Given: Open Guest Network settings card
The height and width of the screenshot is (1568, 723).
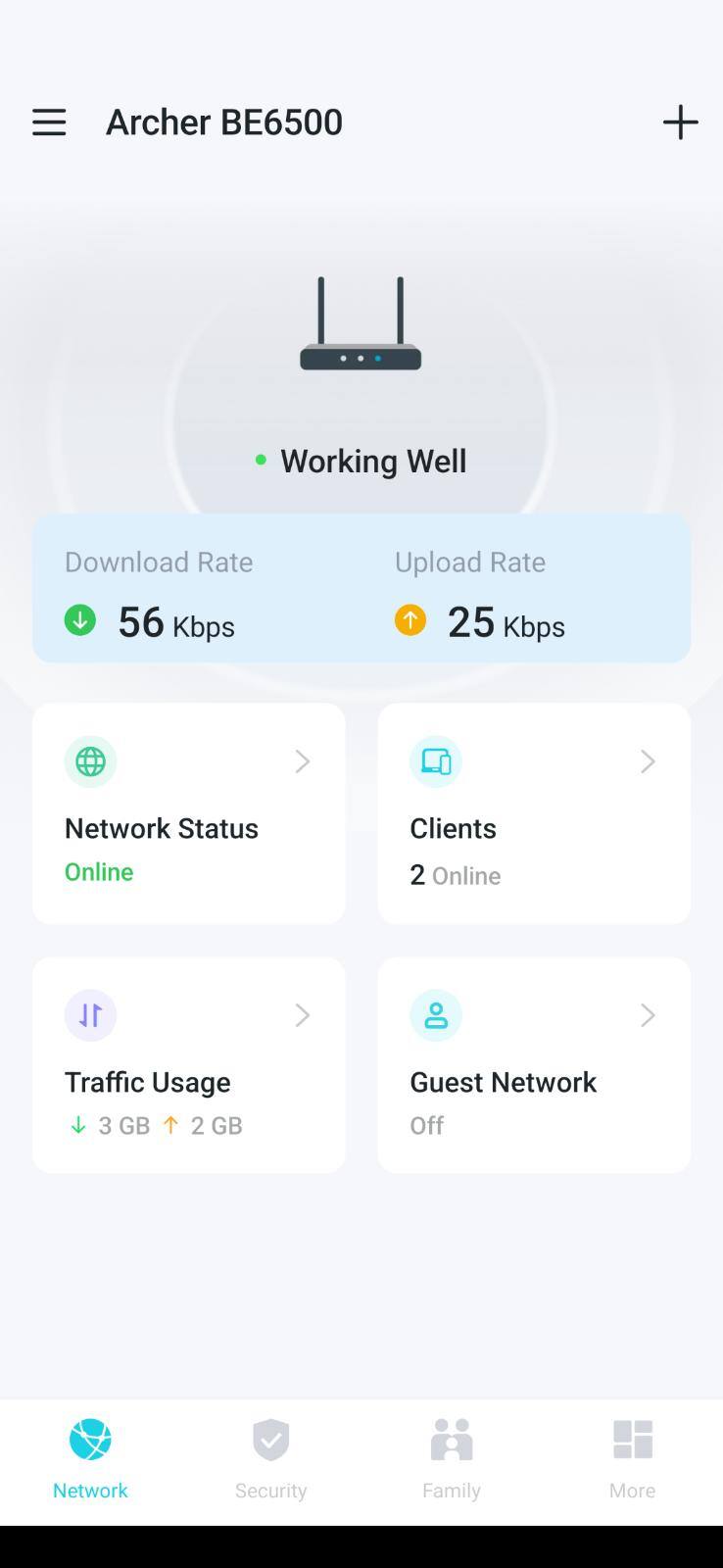Looking at the screenshot, I should pos(534,1065).
